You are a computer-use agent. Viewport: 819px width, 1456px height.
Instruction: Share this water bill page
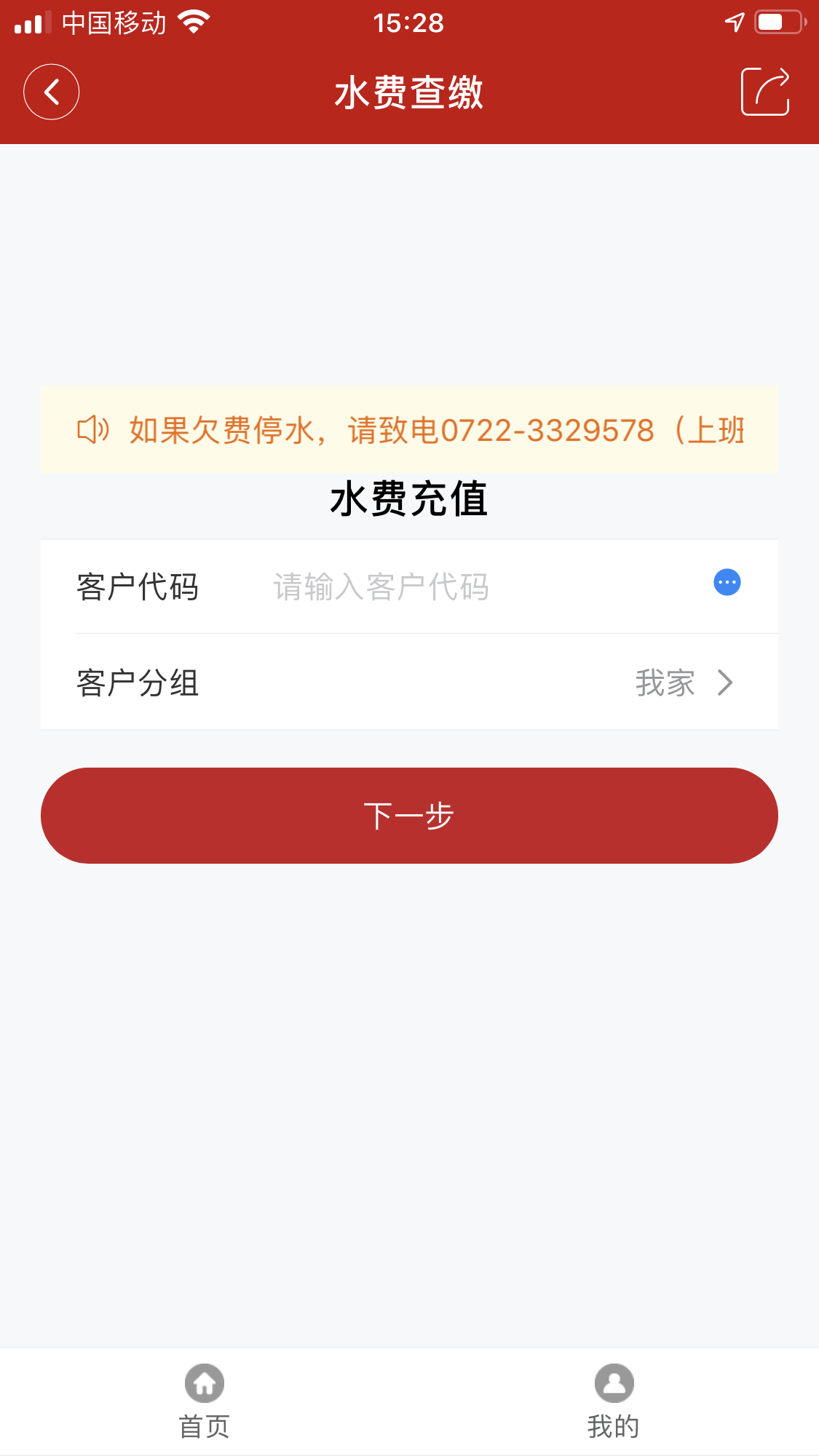[764, 92]
